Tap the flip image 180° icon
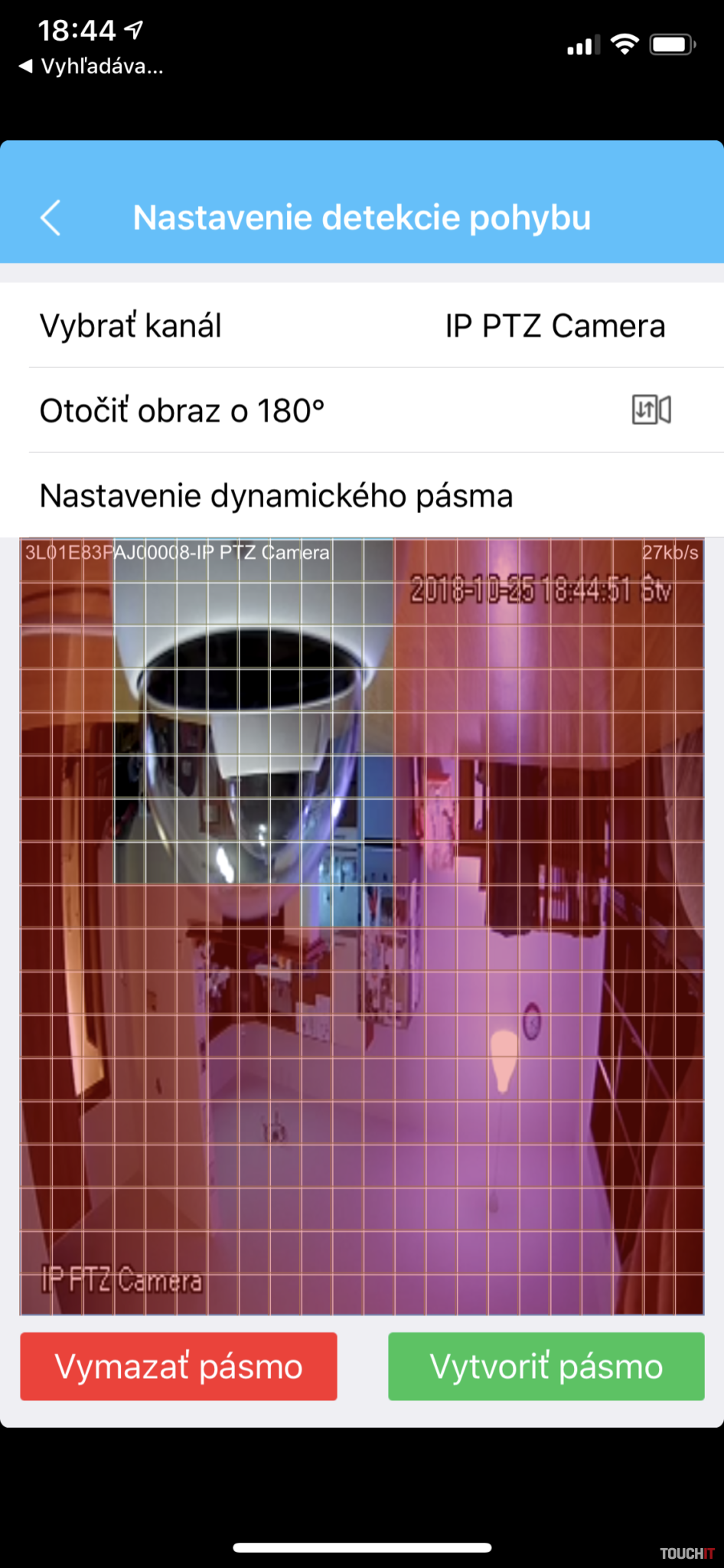724x1568 pixels. click(x=651, y=410)
